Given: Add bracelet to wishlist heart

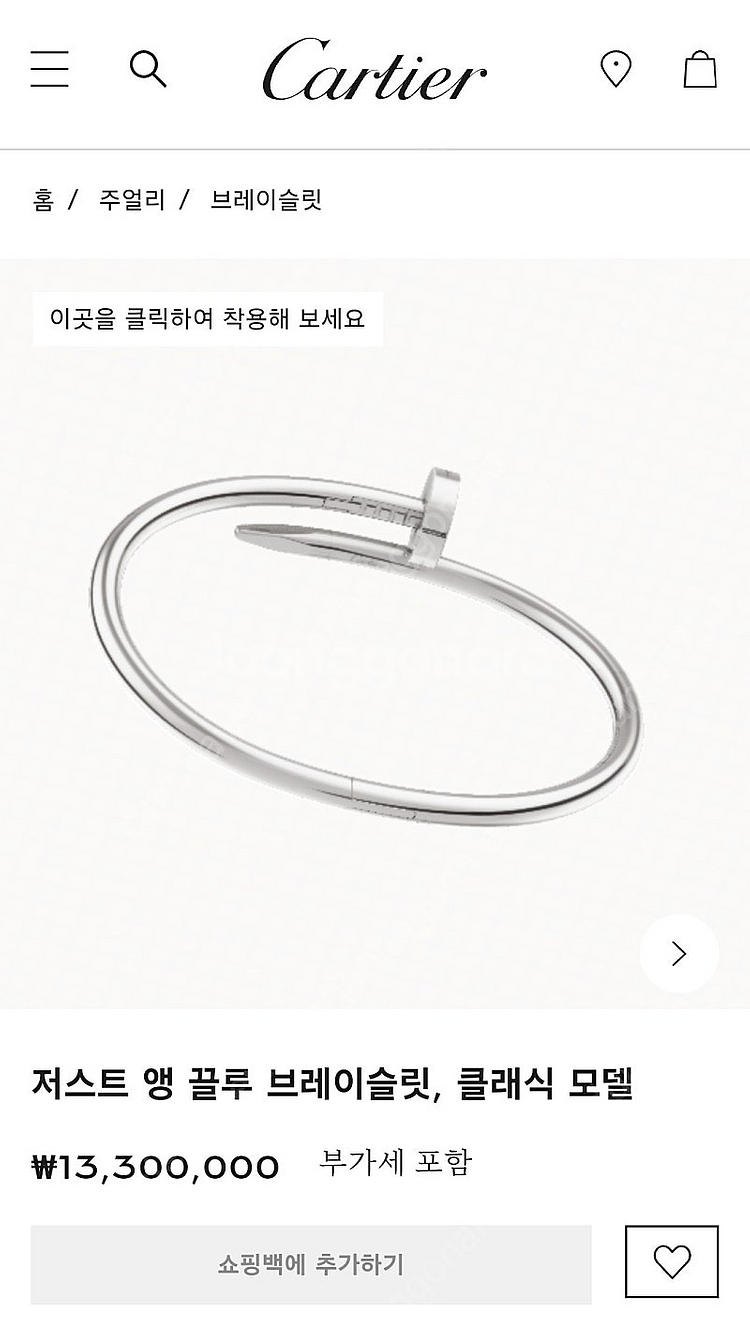Looking at the screenshot, I should click(672, 1262).
